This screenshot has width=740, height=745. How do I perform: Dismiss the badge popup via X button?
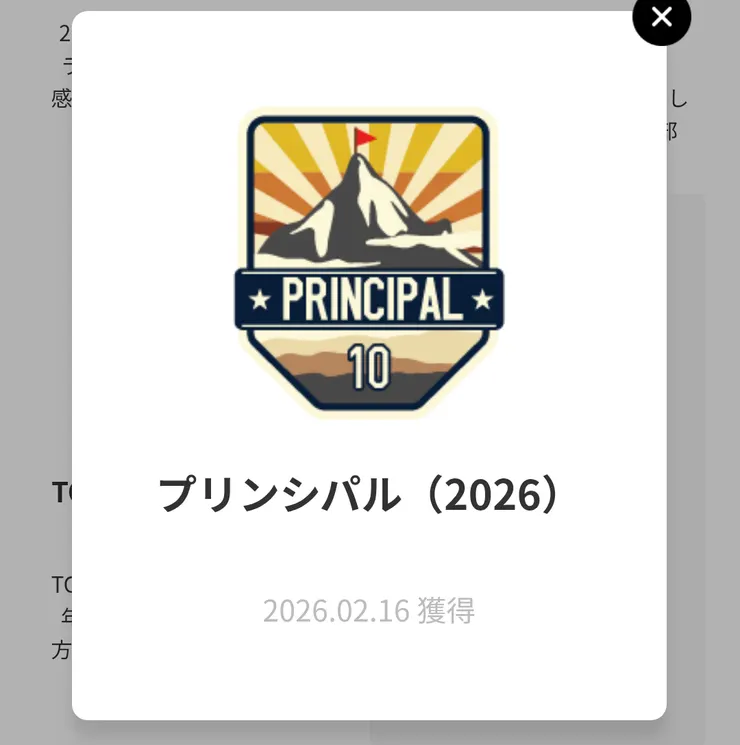point(662,17)
